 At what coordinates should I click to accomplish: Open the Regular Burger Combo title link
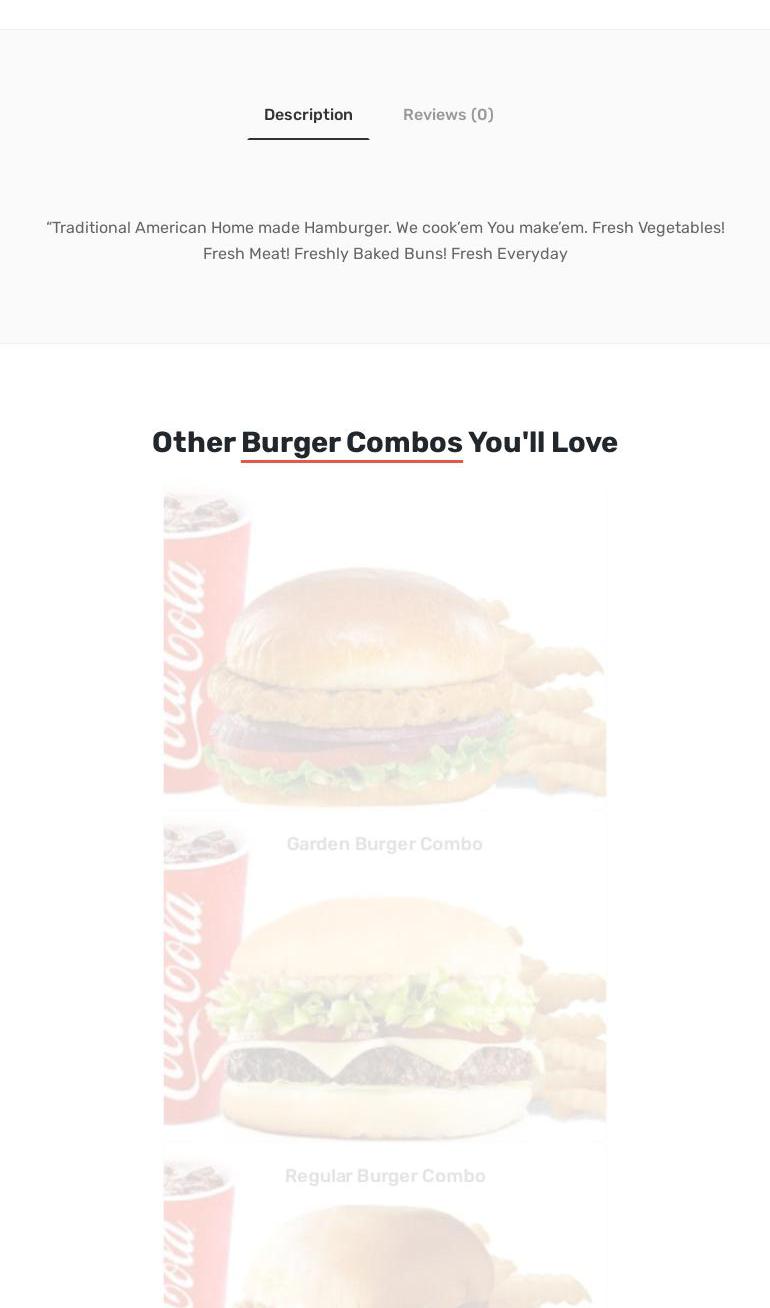point(384,1176)
